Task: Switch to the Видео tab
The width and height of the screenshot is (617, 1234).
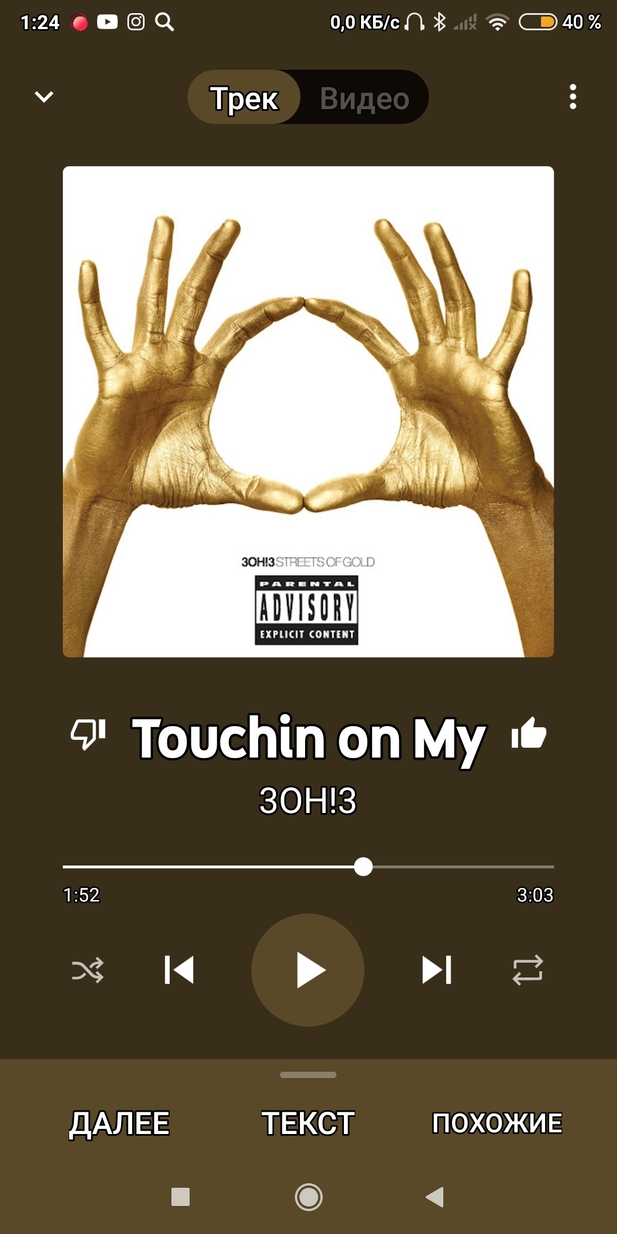Action: click(364, 98)
